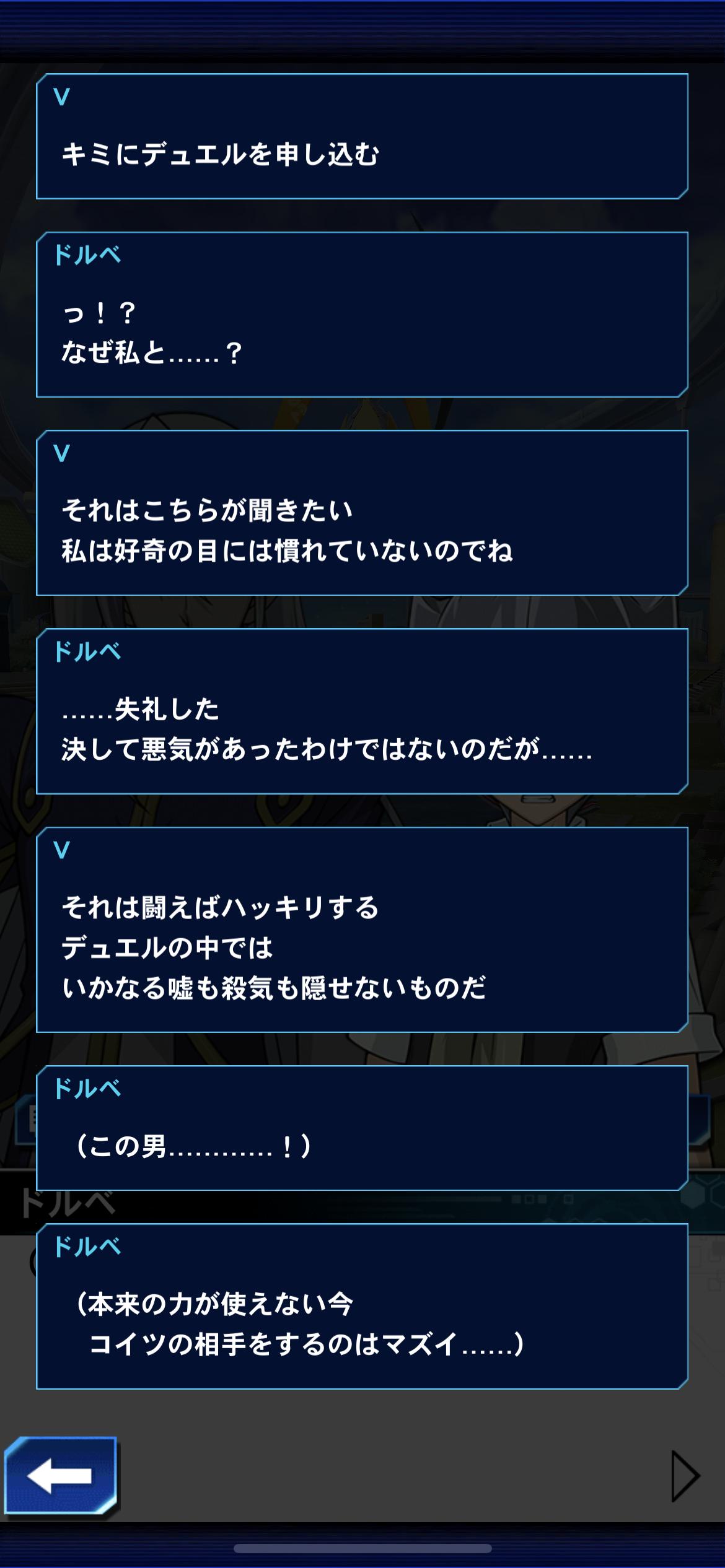The height and width of the screenshot is (1568, 725).
Task: Tap the blue back arrow button
Action: click(x=61, y=1476)
